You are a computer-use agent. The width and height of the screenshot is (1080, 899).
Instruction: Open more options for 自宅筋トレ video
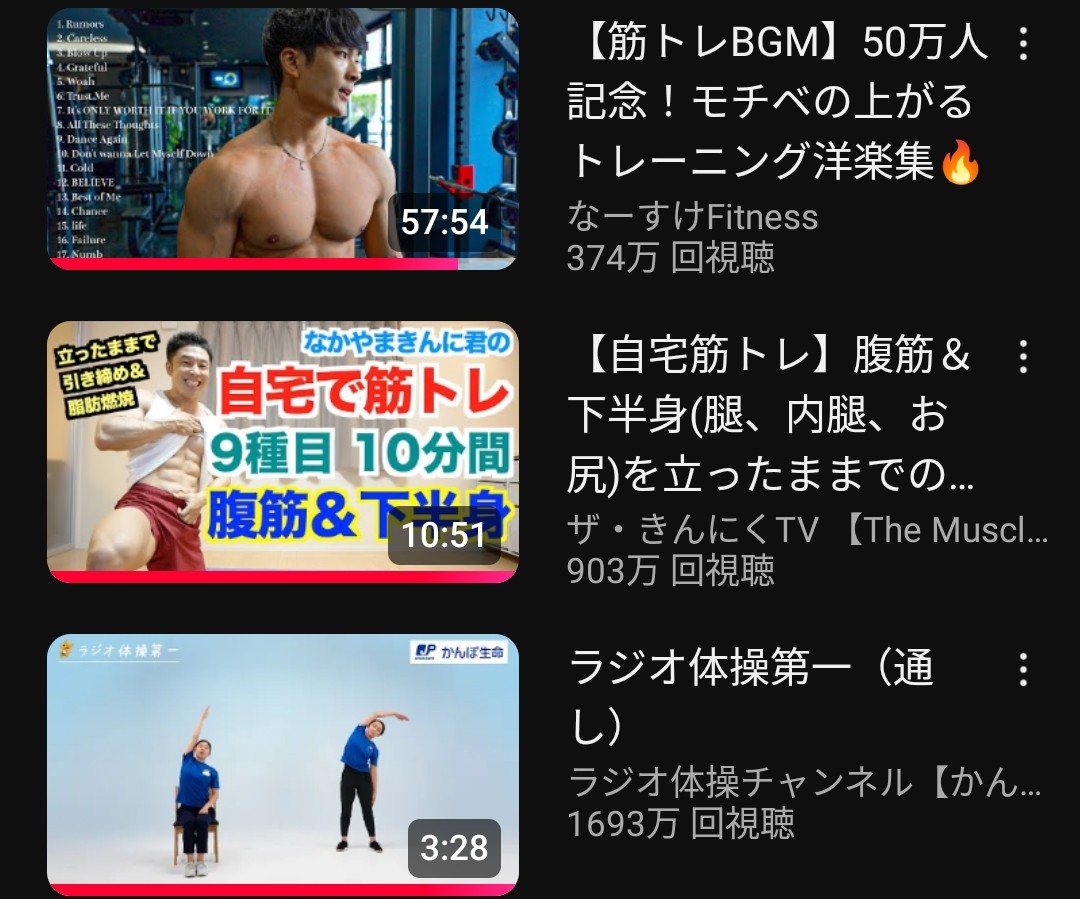1022,357
